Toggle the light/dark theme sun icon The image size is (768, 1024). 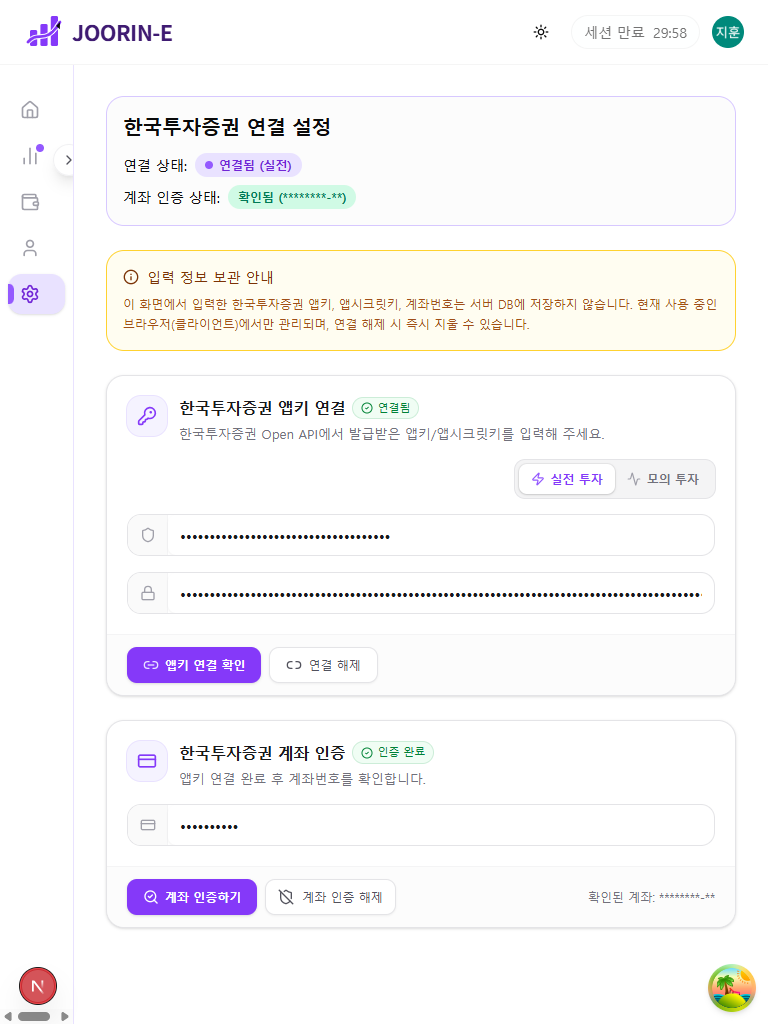[x=541, y=32]
